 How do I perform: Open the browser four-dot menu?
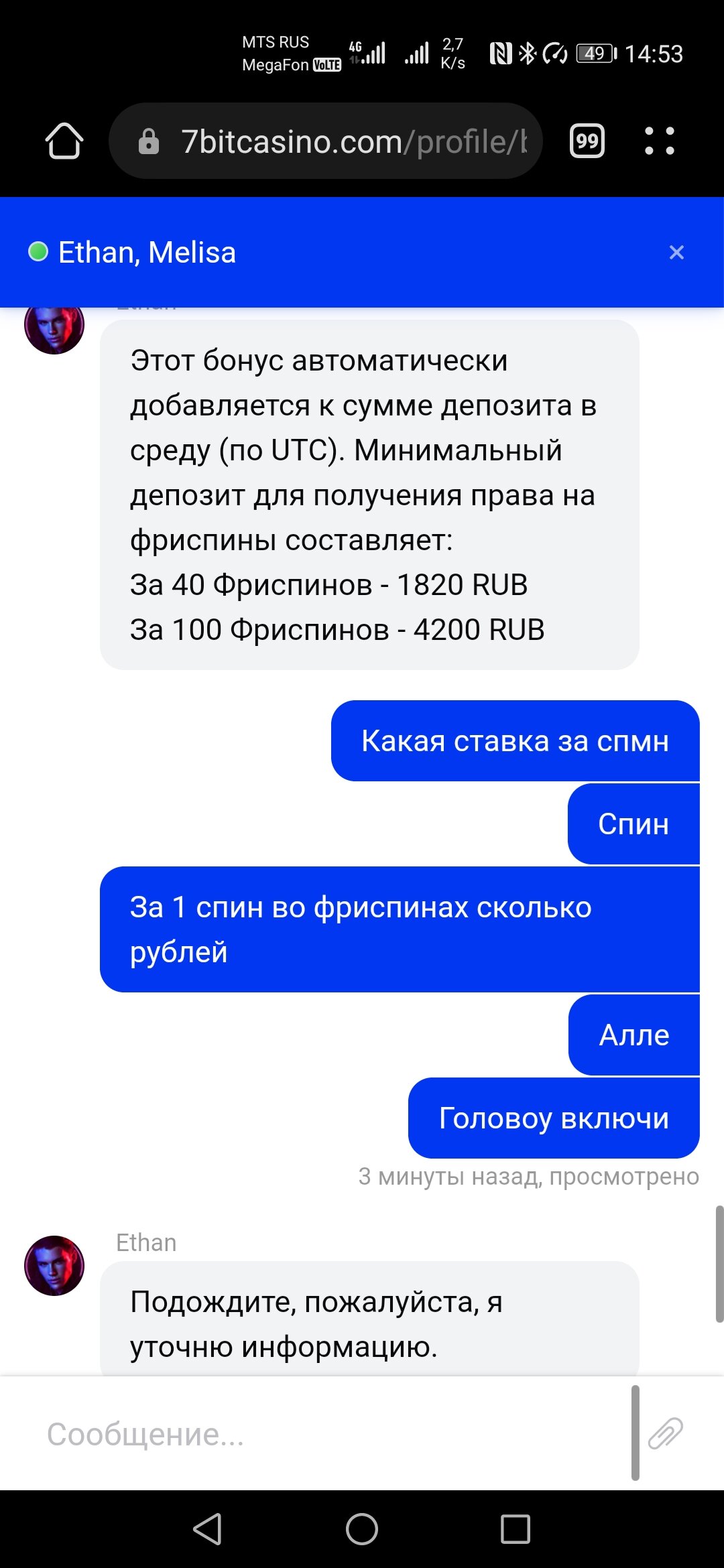click(x=659, y=141)
